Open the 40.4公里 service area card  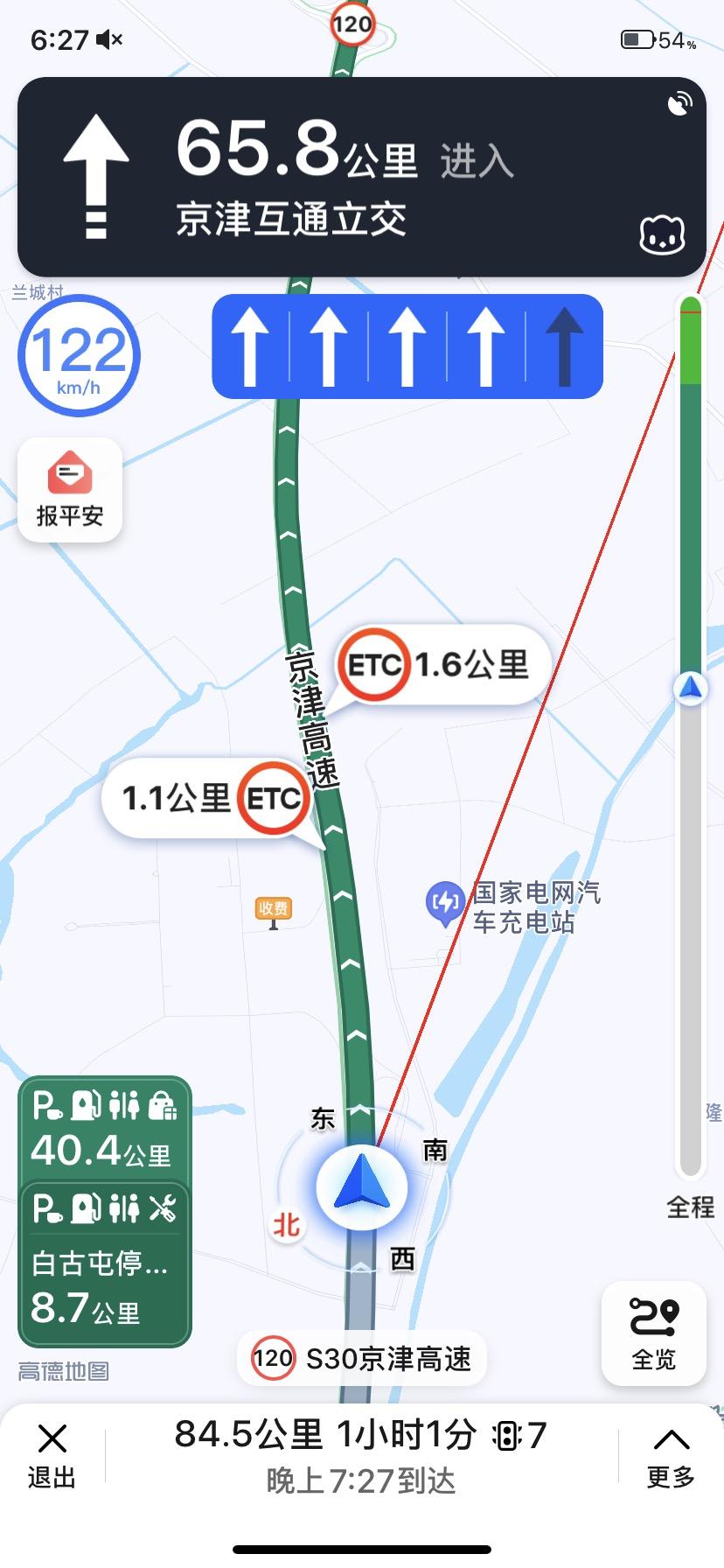[x=103, y=1130]
